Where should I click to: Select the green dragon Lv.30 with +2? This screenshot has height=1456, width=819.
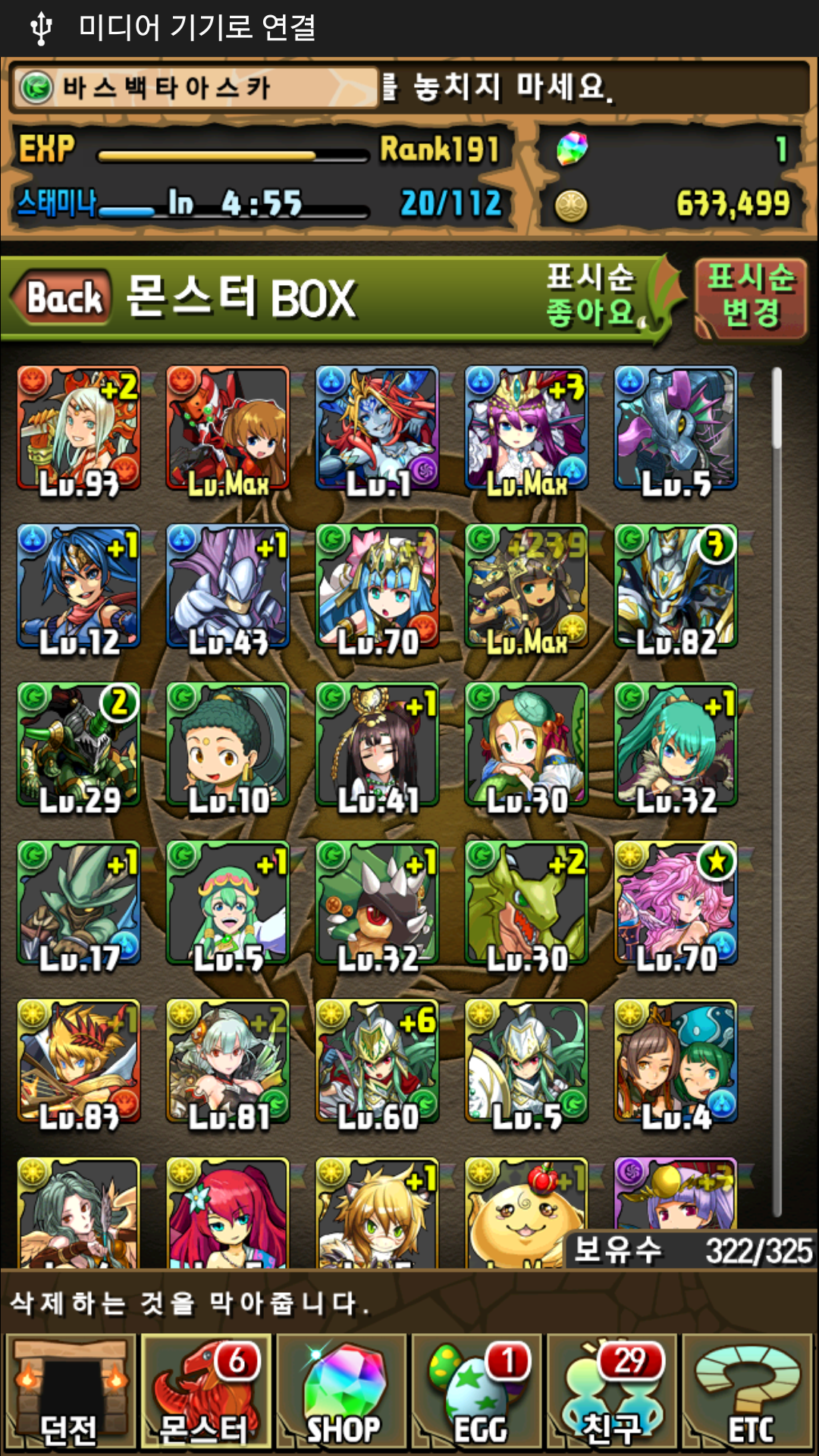click(526, 904)
